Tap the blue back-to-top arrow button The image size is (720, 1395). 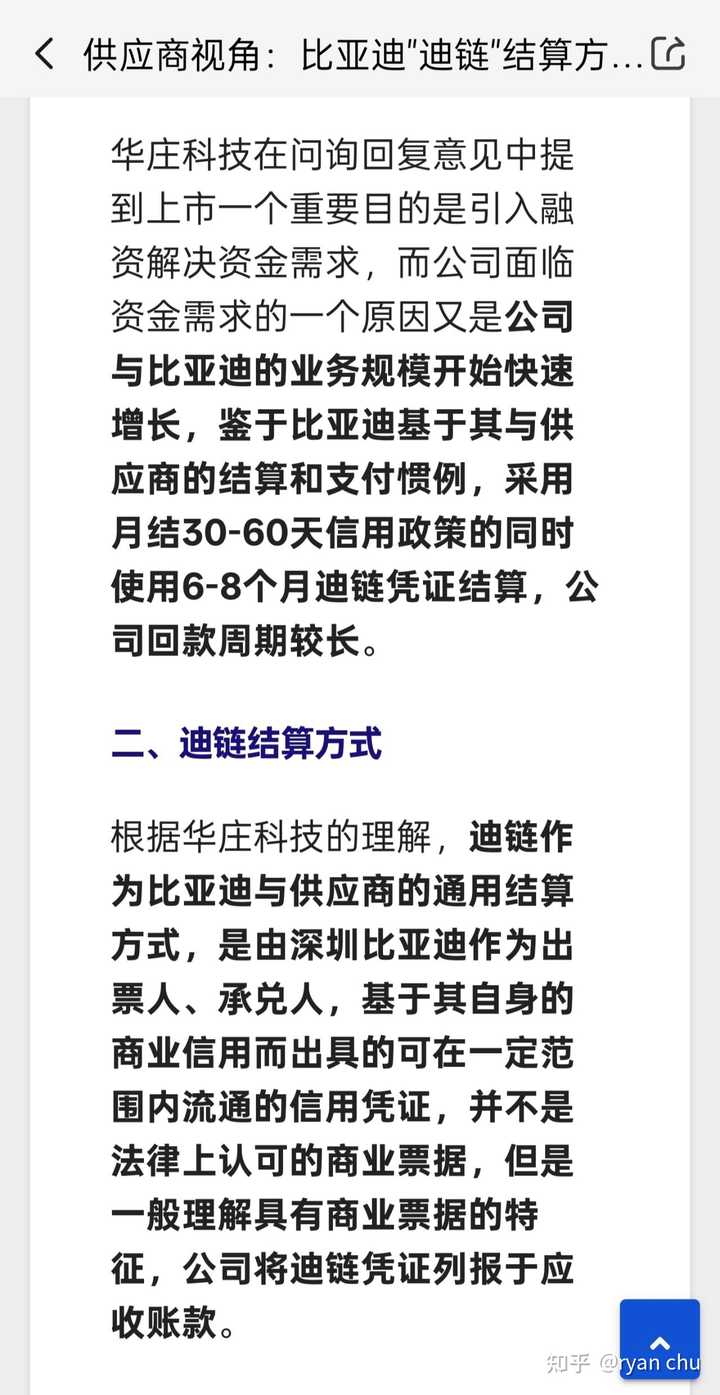coord(660,1340)
